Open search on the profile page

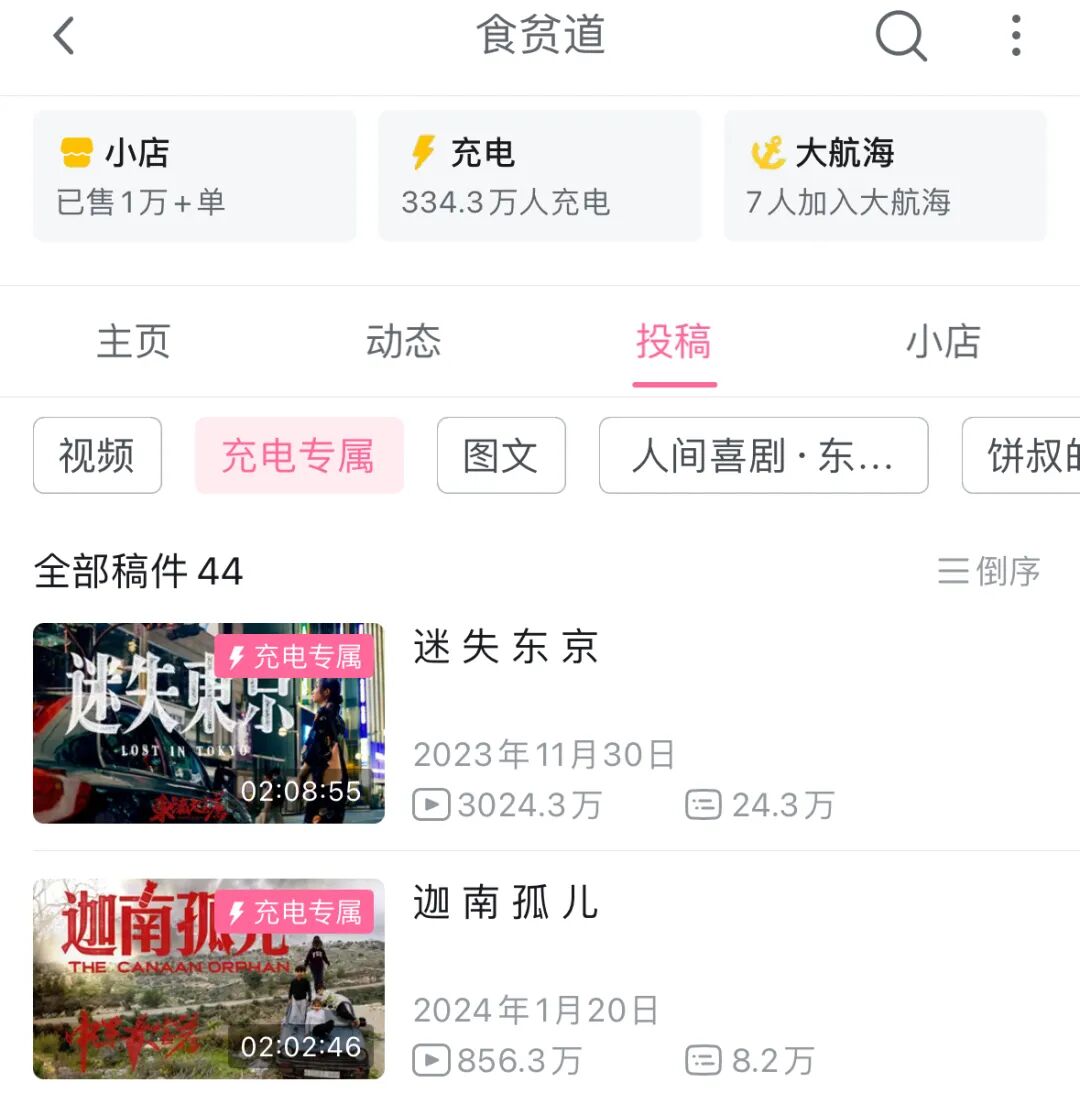tap(899, 35)
